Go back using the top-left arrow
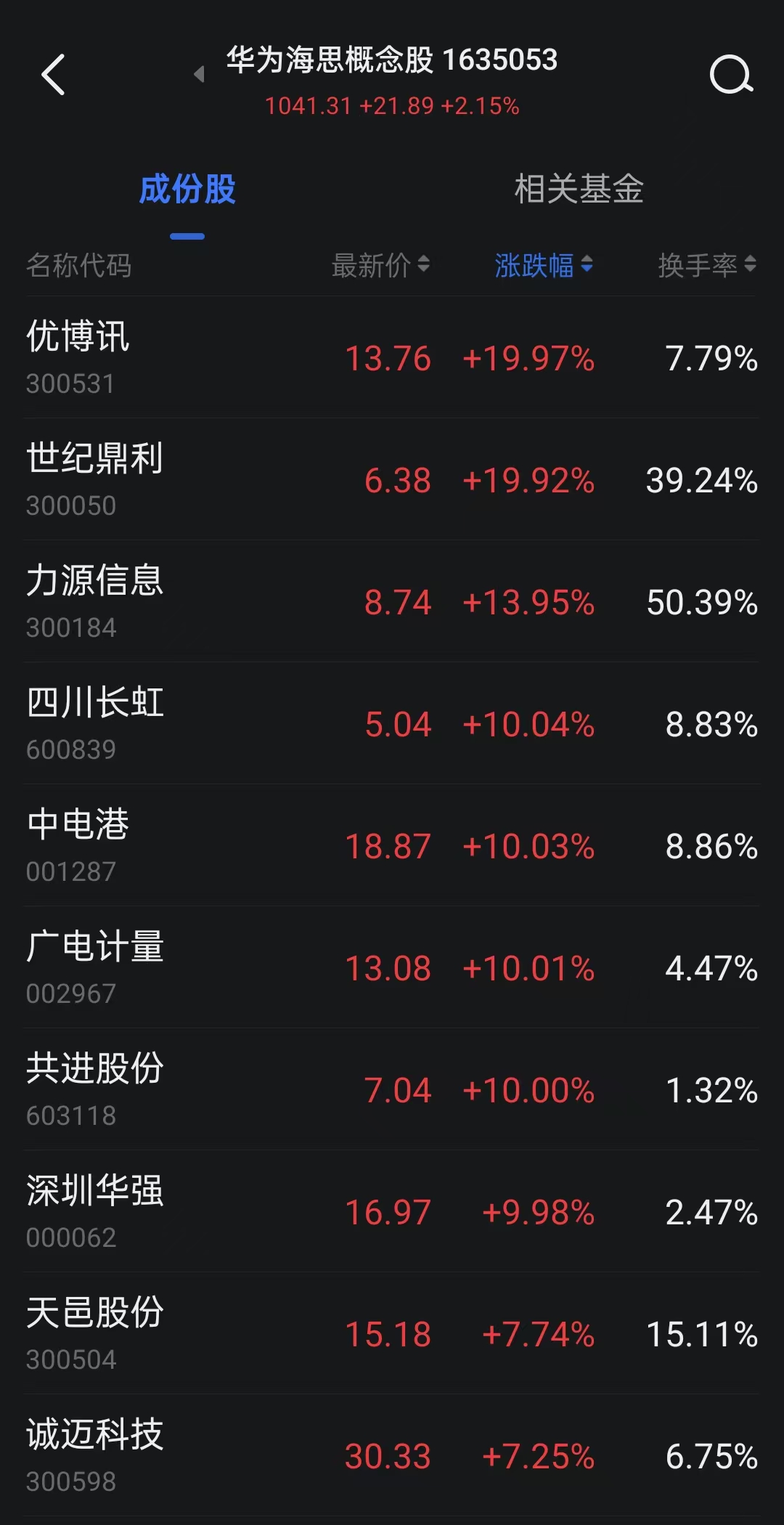The height and width of the screenshot is (1525, 784). [x=53, y=74]
